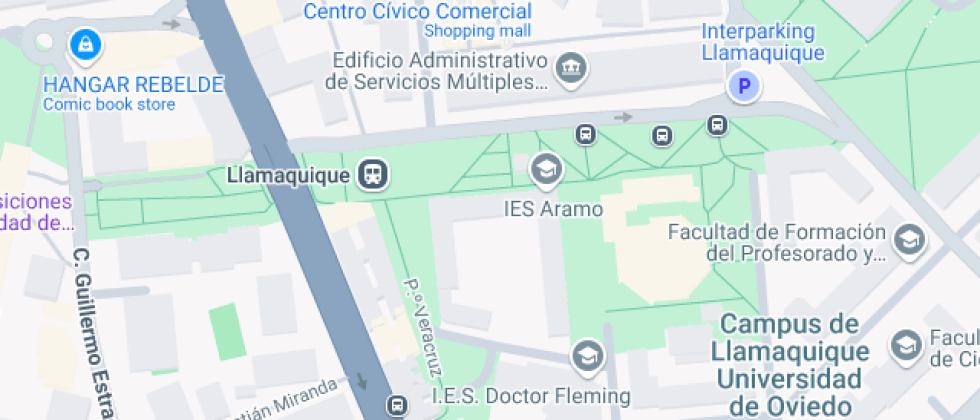This screenshot has width=980, height=420.
Task: Select the Llamaquique train station marker
Action: pos(374,175)
